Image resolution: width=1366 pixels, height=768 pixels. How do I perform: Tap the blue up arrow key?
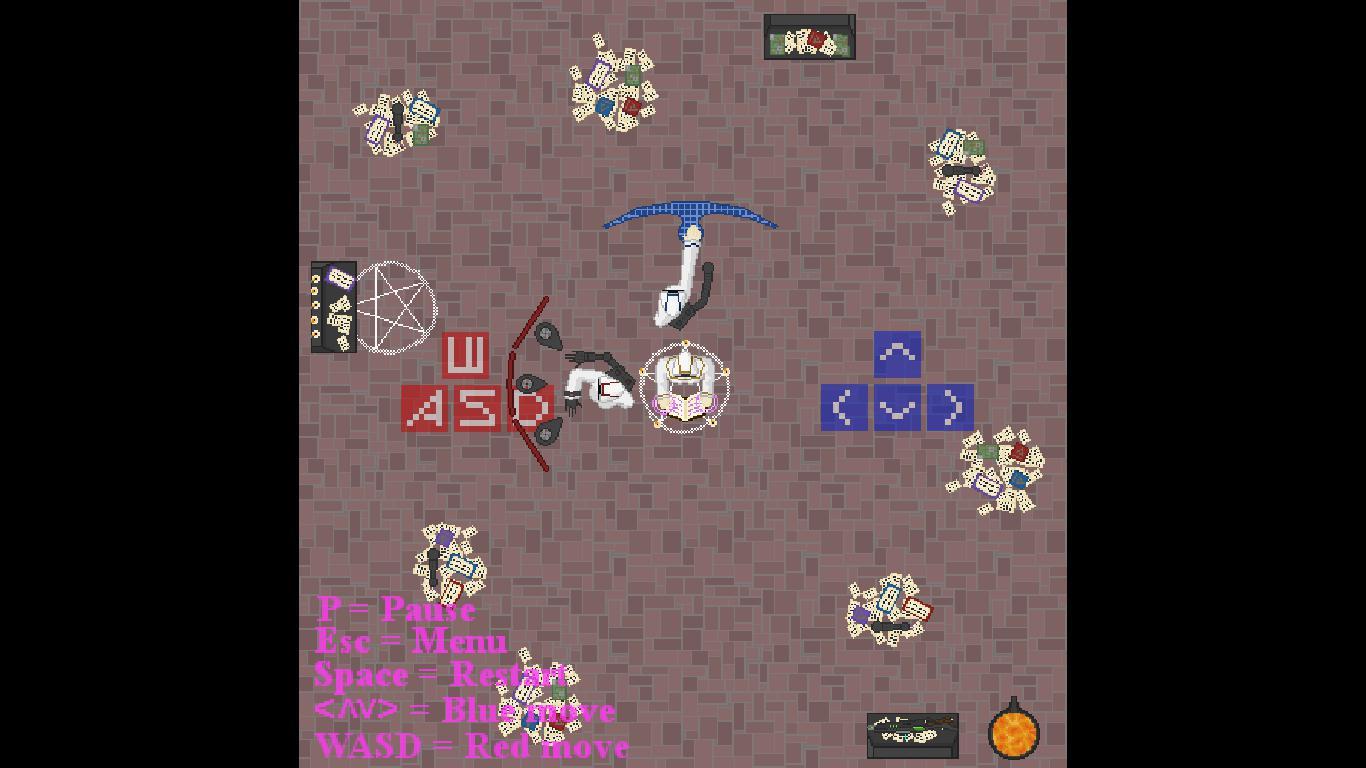[x=897, y=354]
